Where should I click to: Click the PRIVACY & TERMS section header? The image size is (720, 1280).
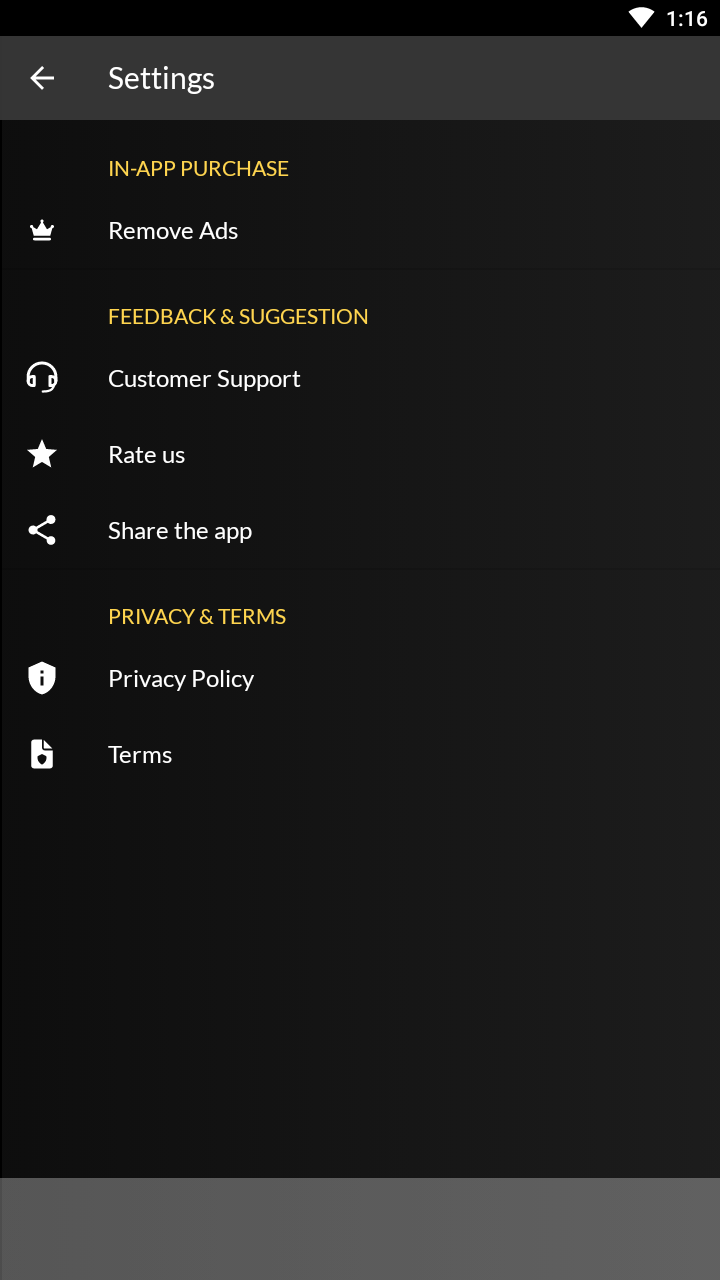197,616
